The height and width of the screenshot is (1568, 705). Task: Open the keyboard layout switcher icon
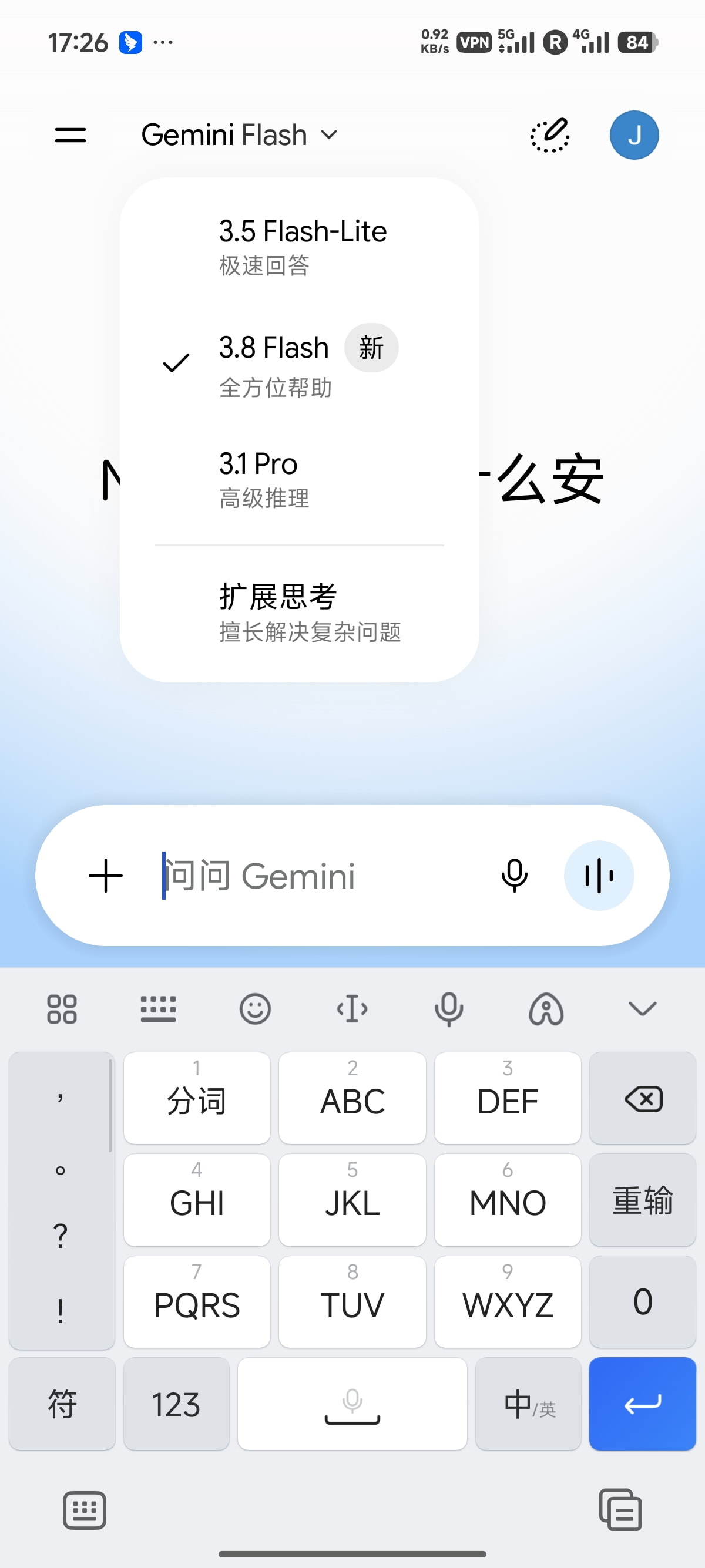(157, 1008)
